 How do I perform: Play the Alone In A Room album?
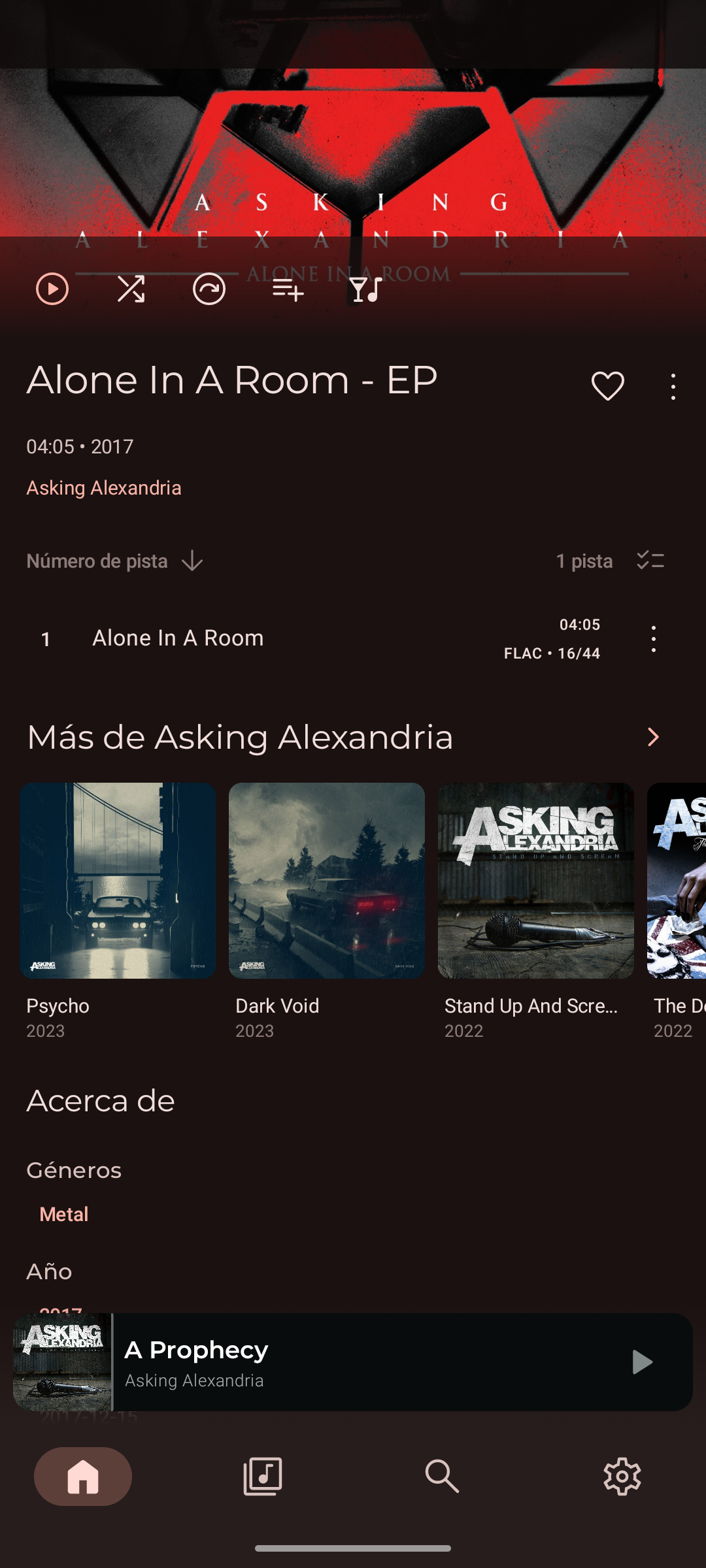pyautogui.click(x=52, y=289)
